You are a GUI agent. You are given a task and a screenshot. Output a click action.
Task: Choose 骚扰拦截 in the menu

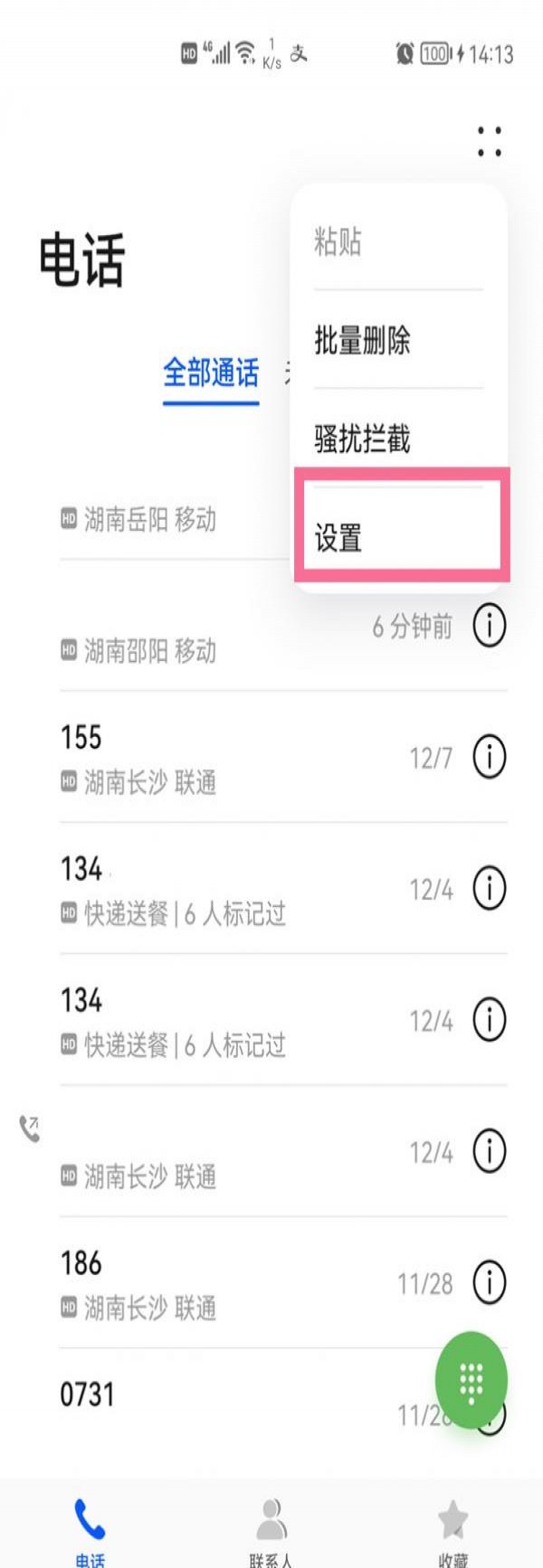click(x=398, y=439)
